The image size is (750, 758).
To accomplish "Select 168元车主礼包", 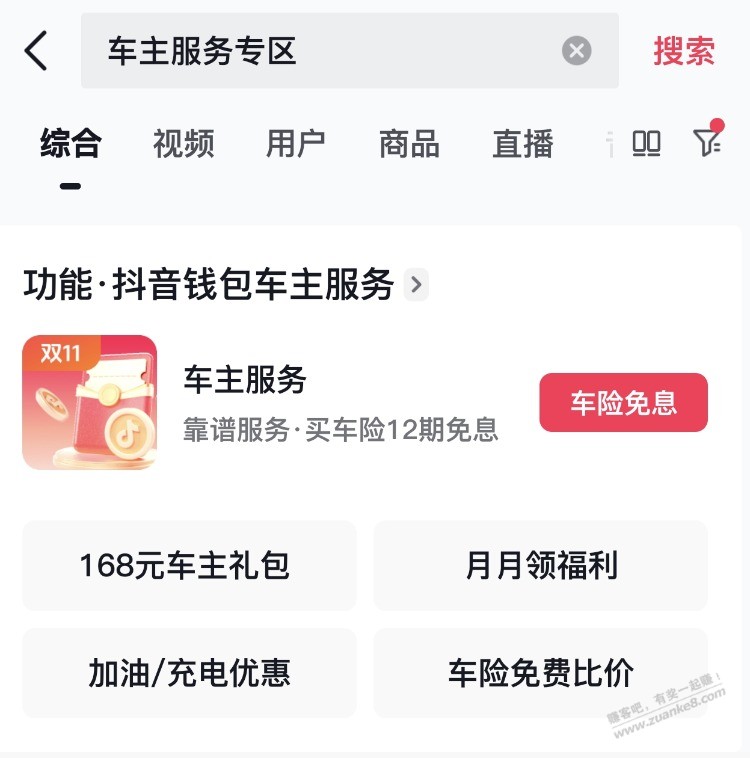I will (x=189, y=566).
